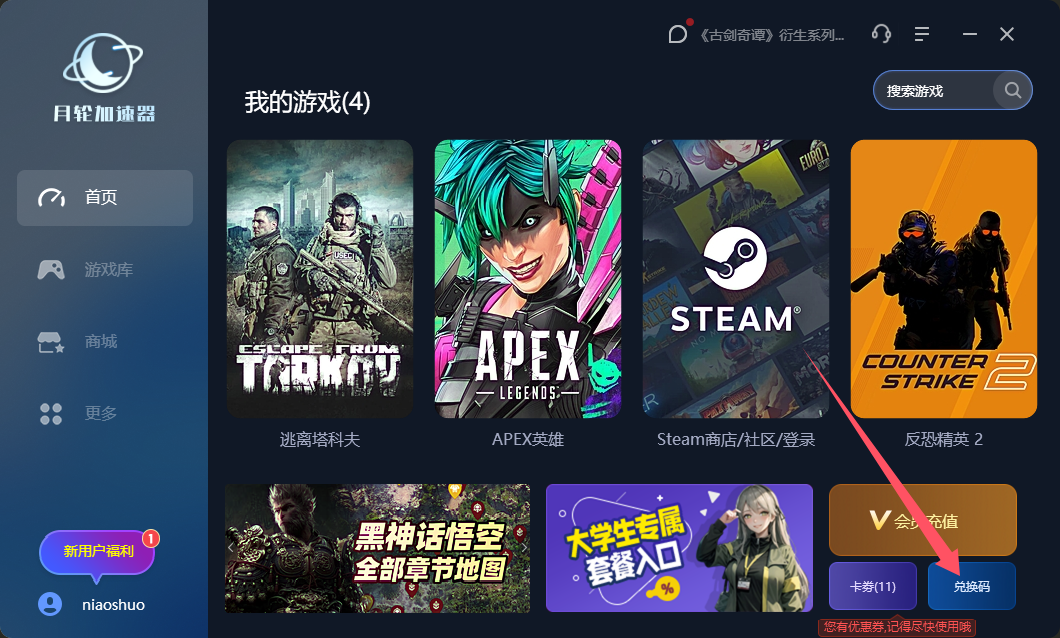Open the 逃离塔科夫 Tarkov game card
1060x638 pixels.
(319, 279)
